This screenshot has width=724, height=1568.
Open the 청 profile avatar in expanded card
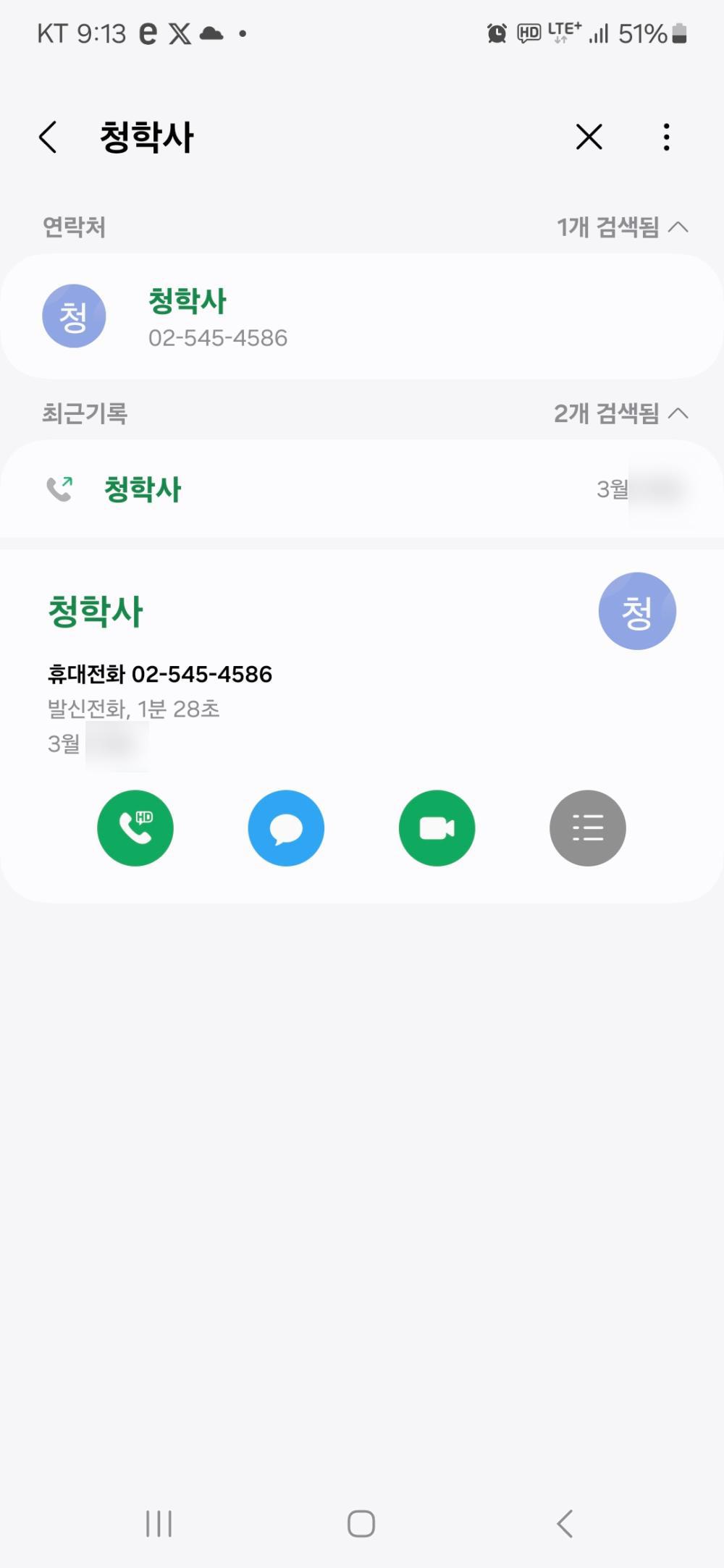[637, 612]
